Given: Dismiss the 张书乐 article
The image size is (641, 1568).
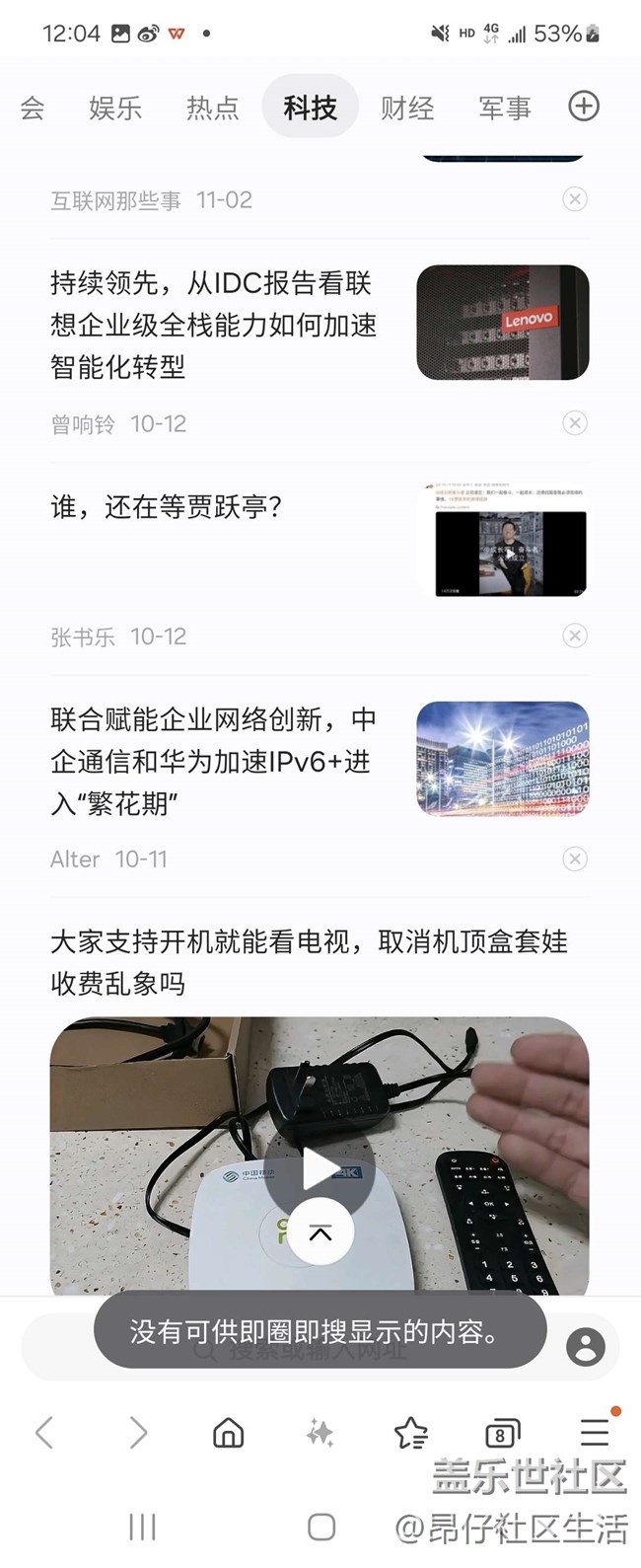Looking at the screenshot, I should coord(575,635).
